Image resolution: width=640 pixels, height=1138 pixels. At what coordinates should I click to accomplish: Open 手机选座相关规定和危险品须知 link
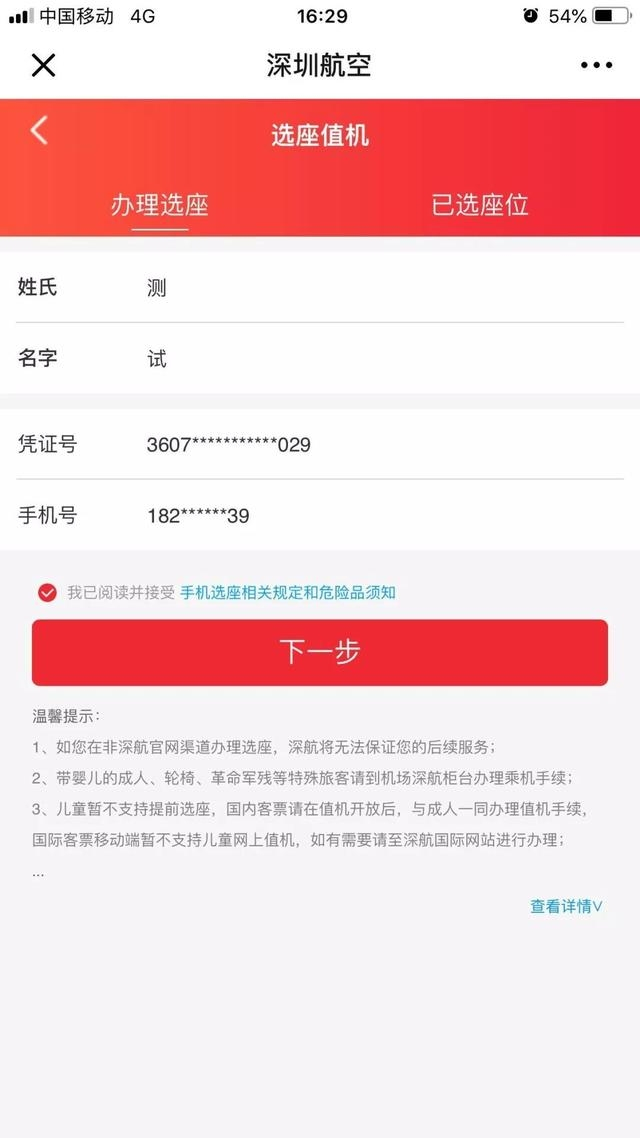pos(288,593)
